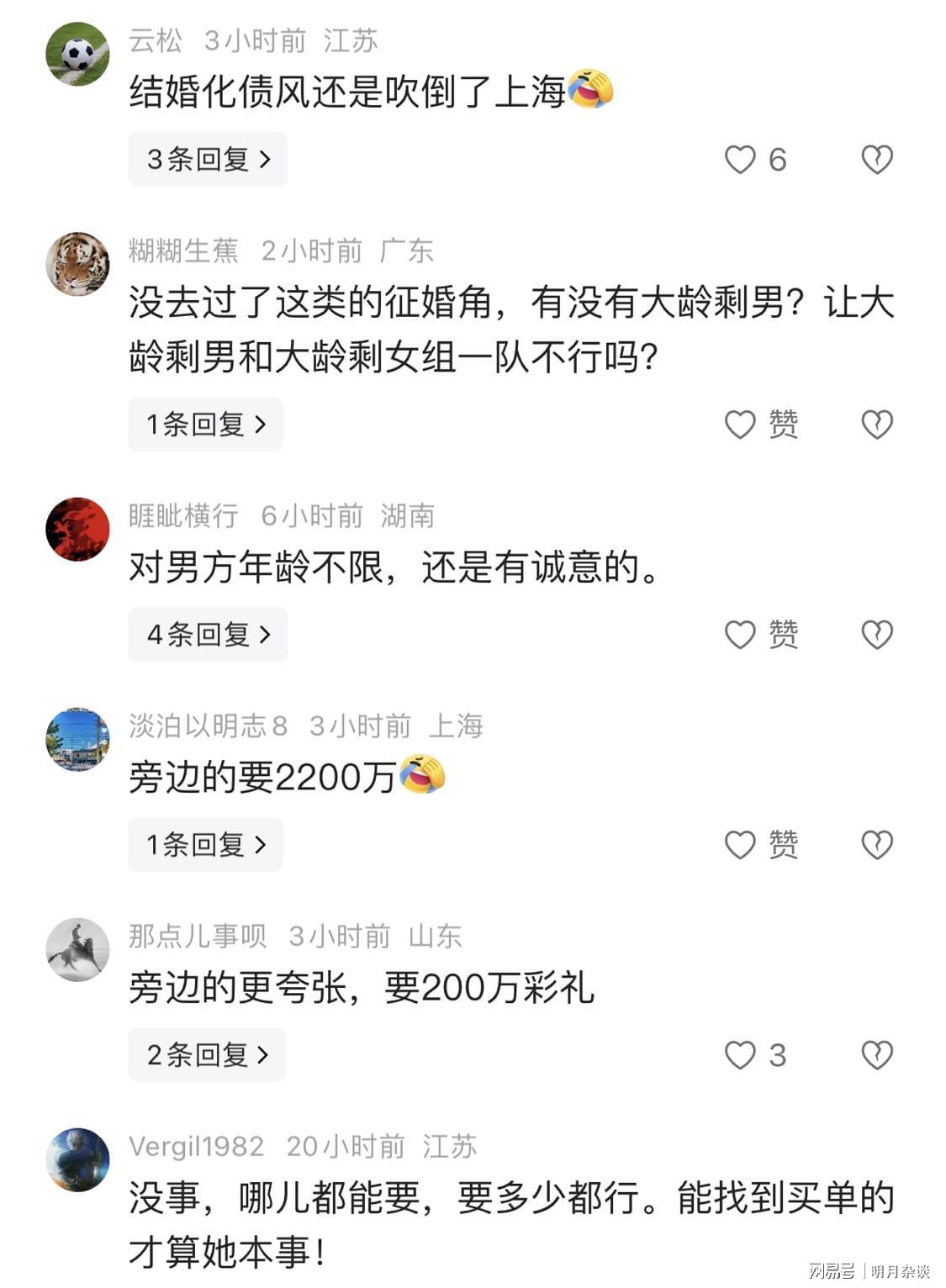Open Vergil1982's profile avatar
This screenshot has height=1288, width=946.
(x=77, y=1159)
